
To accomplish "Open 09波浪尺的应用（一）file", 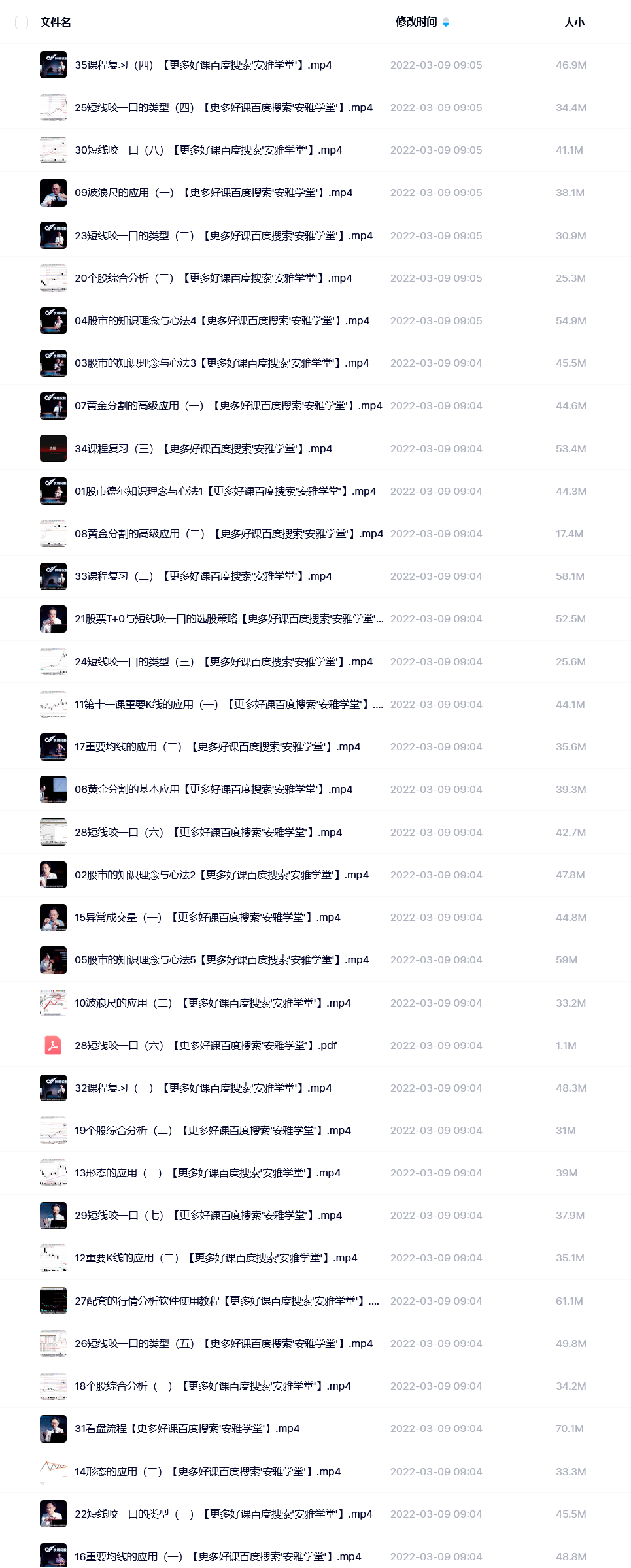I will pos(213,193).
